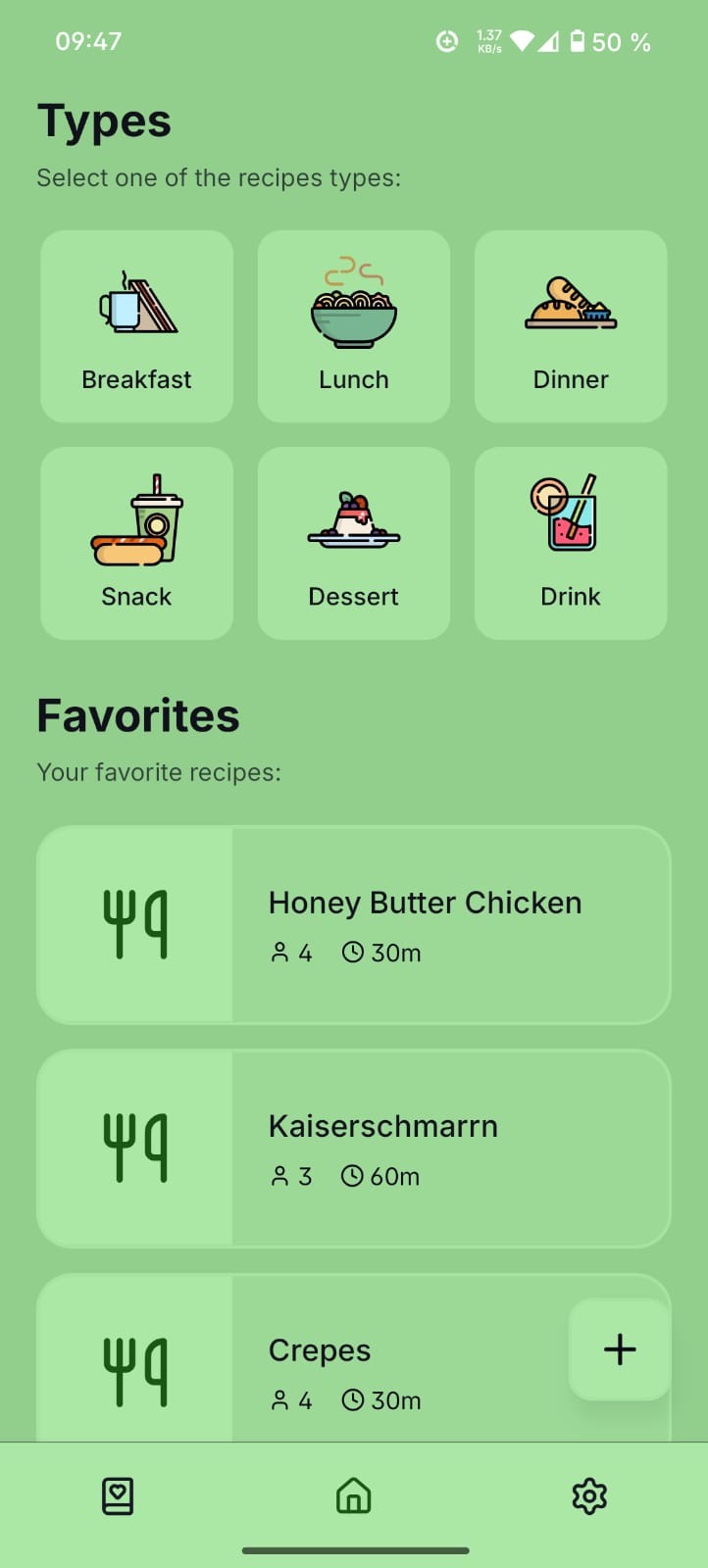View the Kaiserschmarrn favorite recipe
This screenshot has width=708, height=1568.
click(x=353, y=1149)
